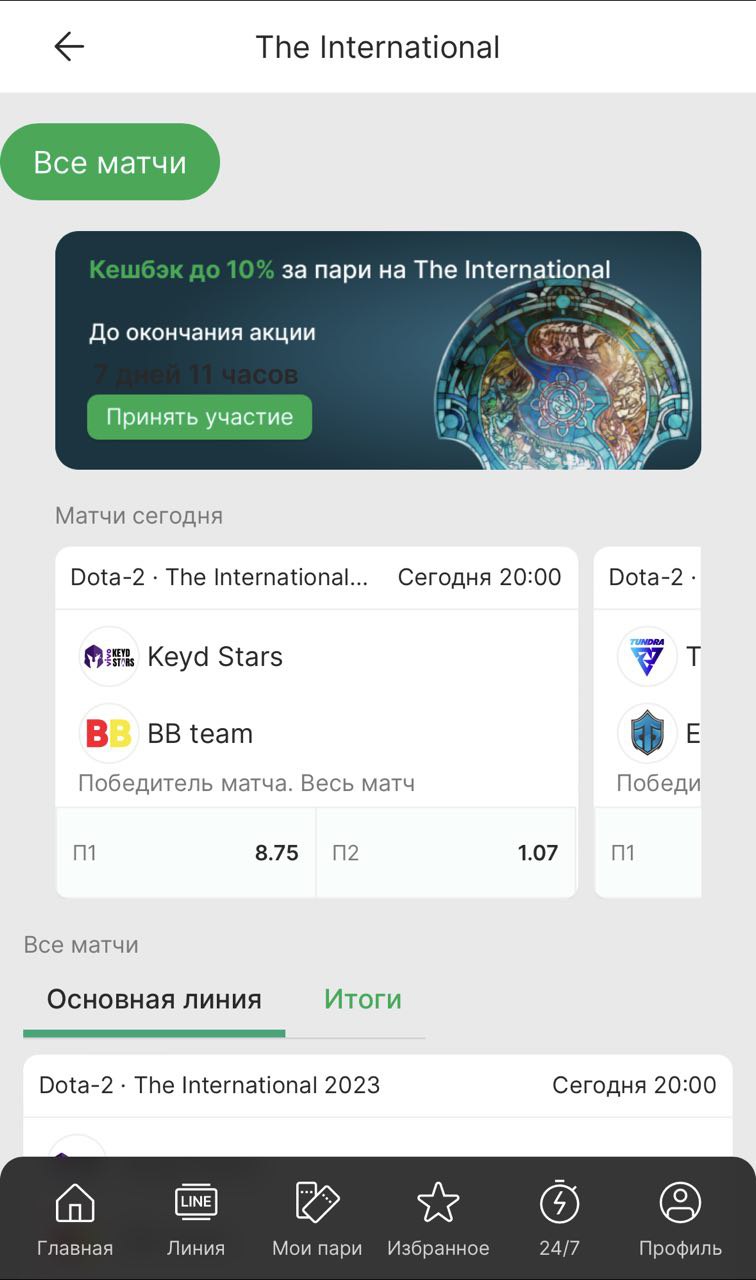
Task: Go to the Линия section
Action: 196,1219
